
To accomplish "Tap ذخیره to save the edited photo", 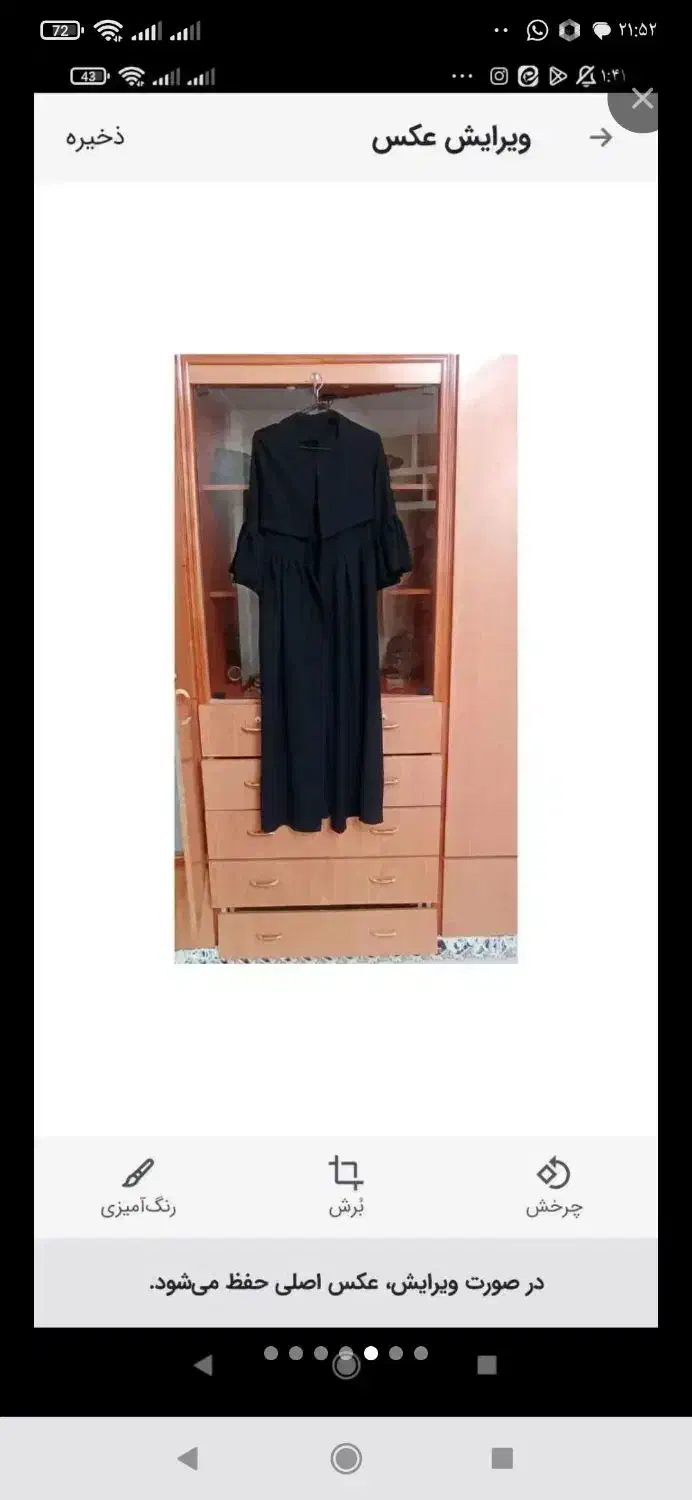I will pyautogui.click(x=95, y=137).
